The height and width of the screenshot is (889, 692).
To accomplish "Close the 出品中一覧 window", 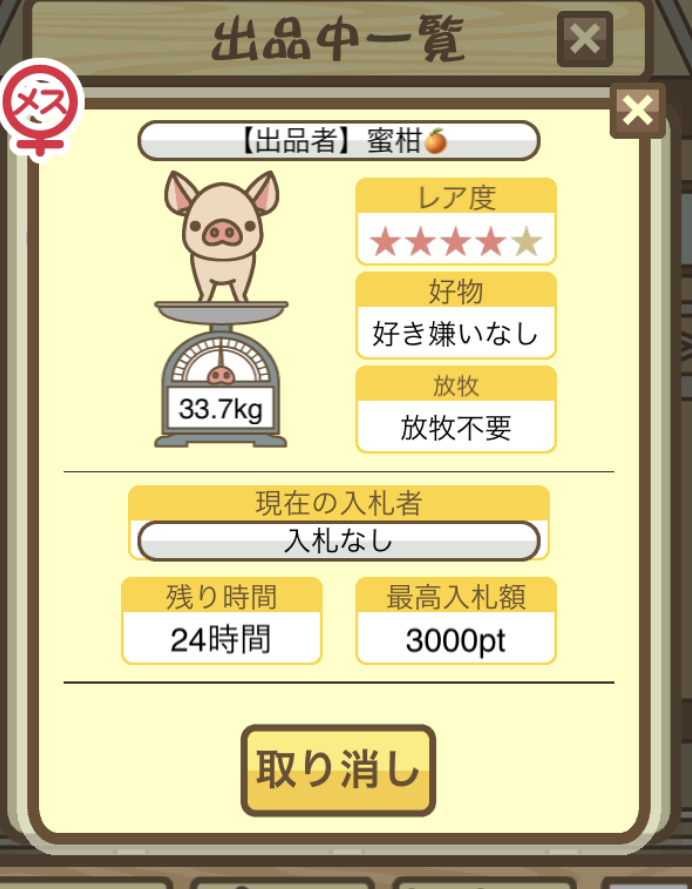I will pyautogui.click(x=584, y=39).
